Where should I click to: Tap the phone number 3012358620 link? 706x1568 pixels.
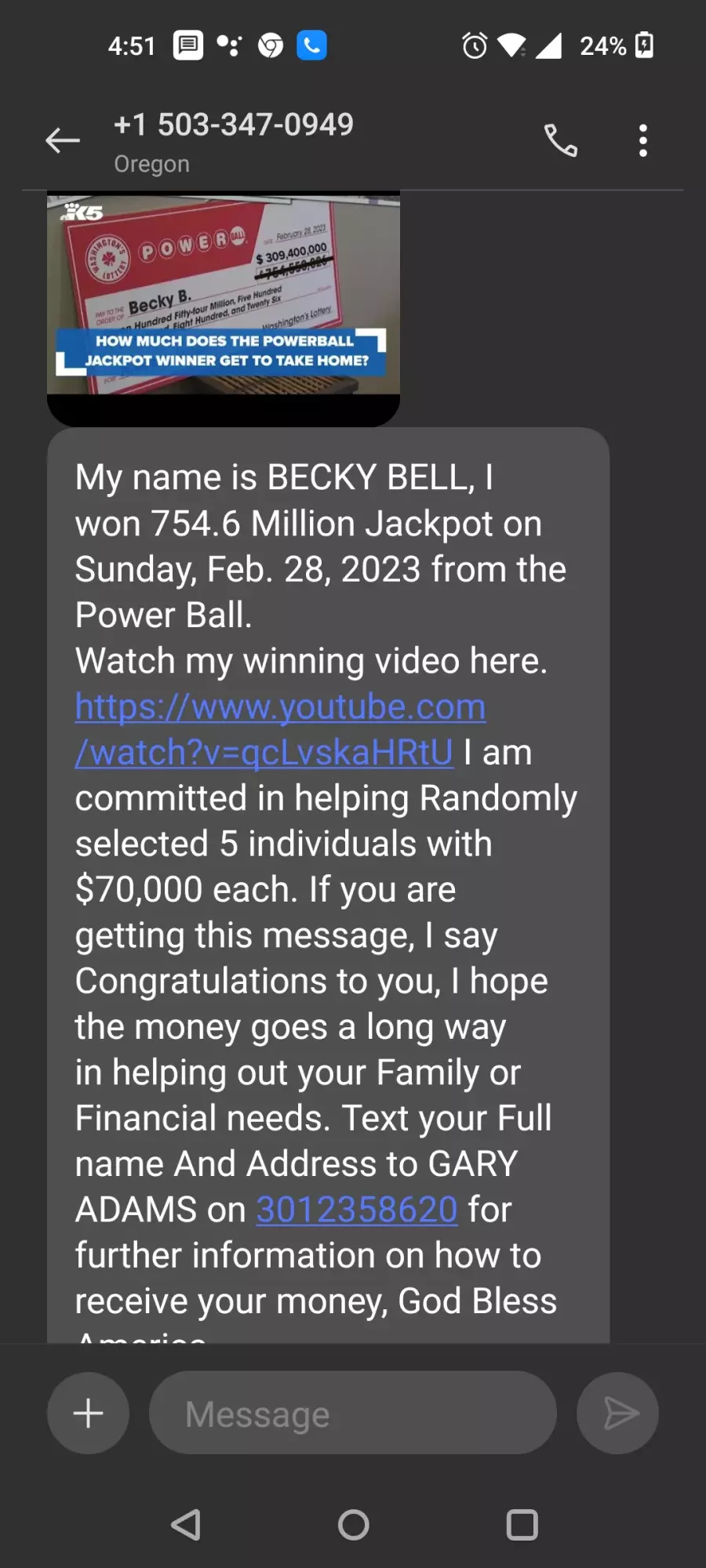357,1210
